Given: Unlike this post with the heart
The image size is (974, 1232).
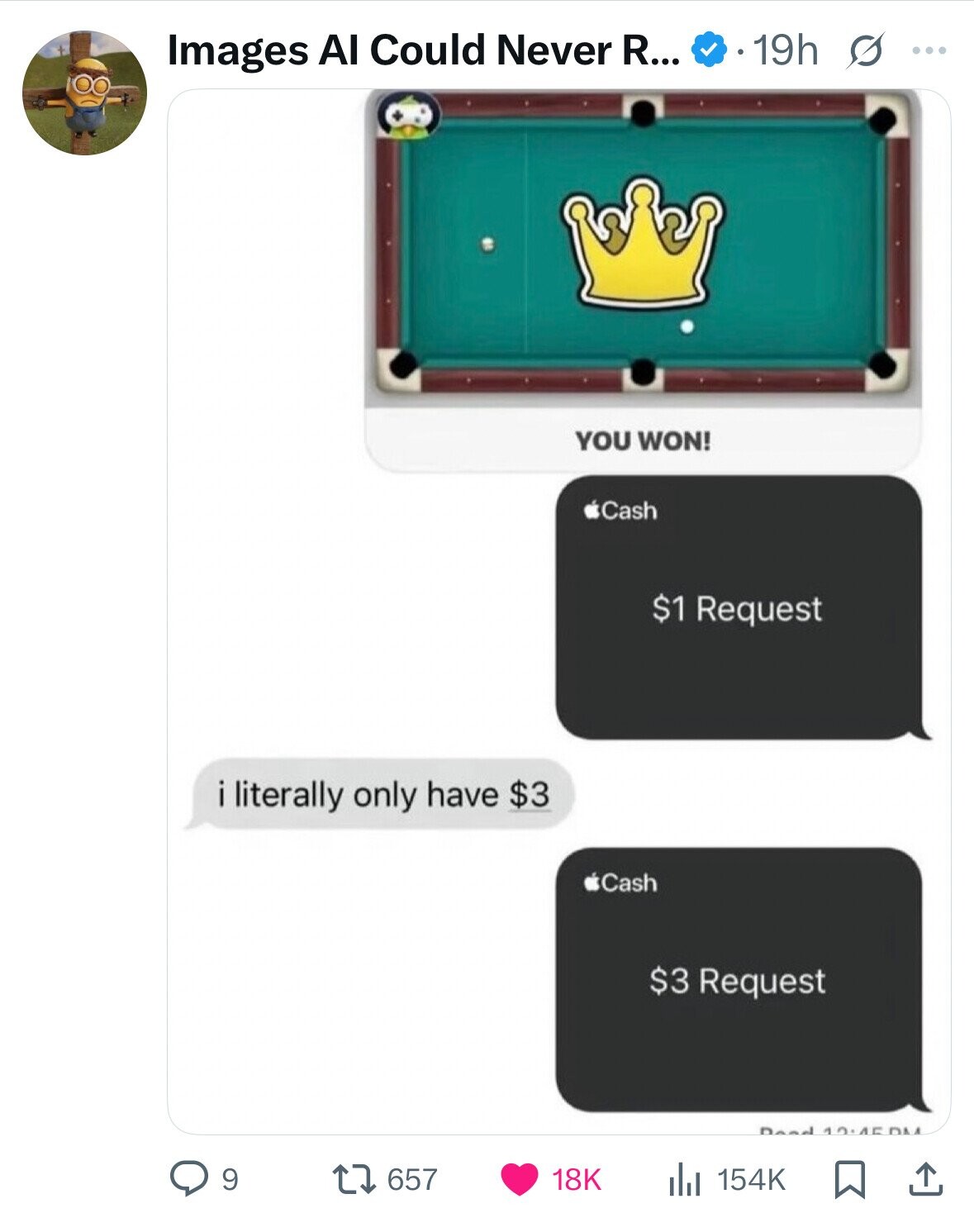Looking at the screenshot, I should (520, 1179).
